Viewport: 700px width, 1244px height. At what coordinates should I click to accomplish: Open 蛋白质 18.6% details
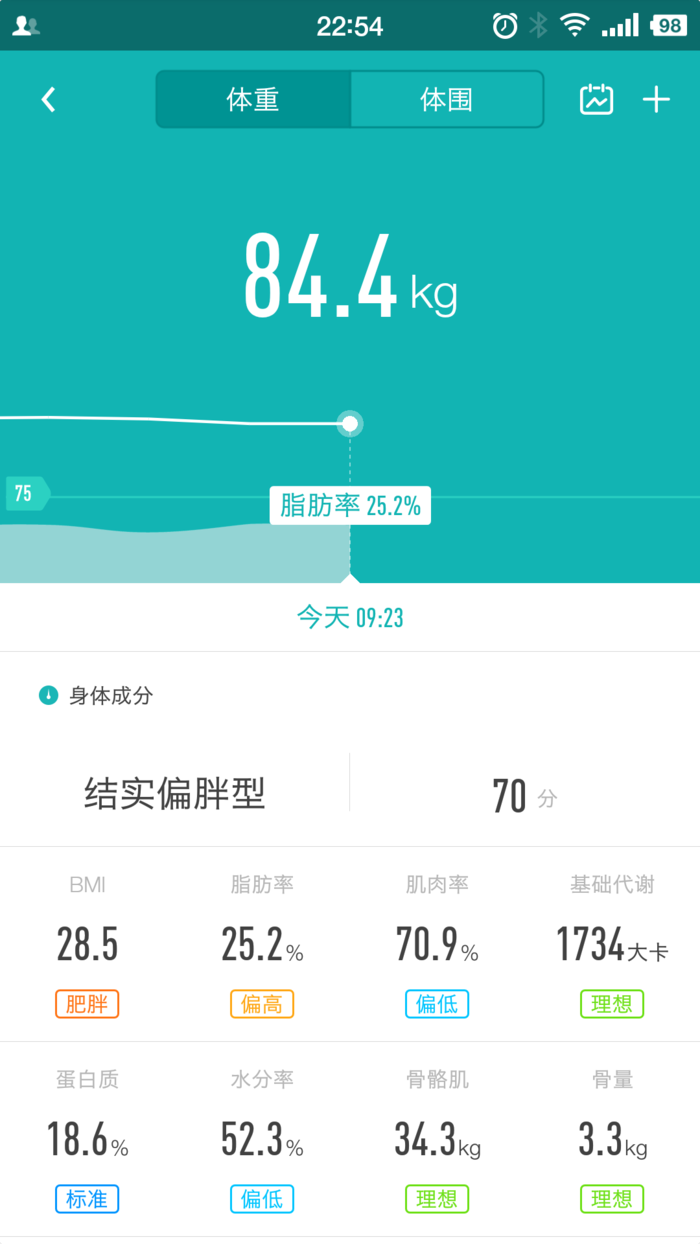tap(87, 1139)
